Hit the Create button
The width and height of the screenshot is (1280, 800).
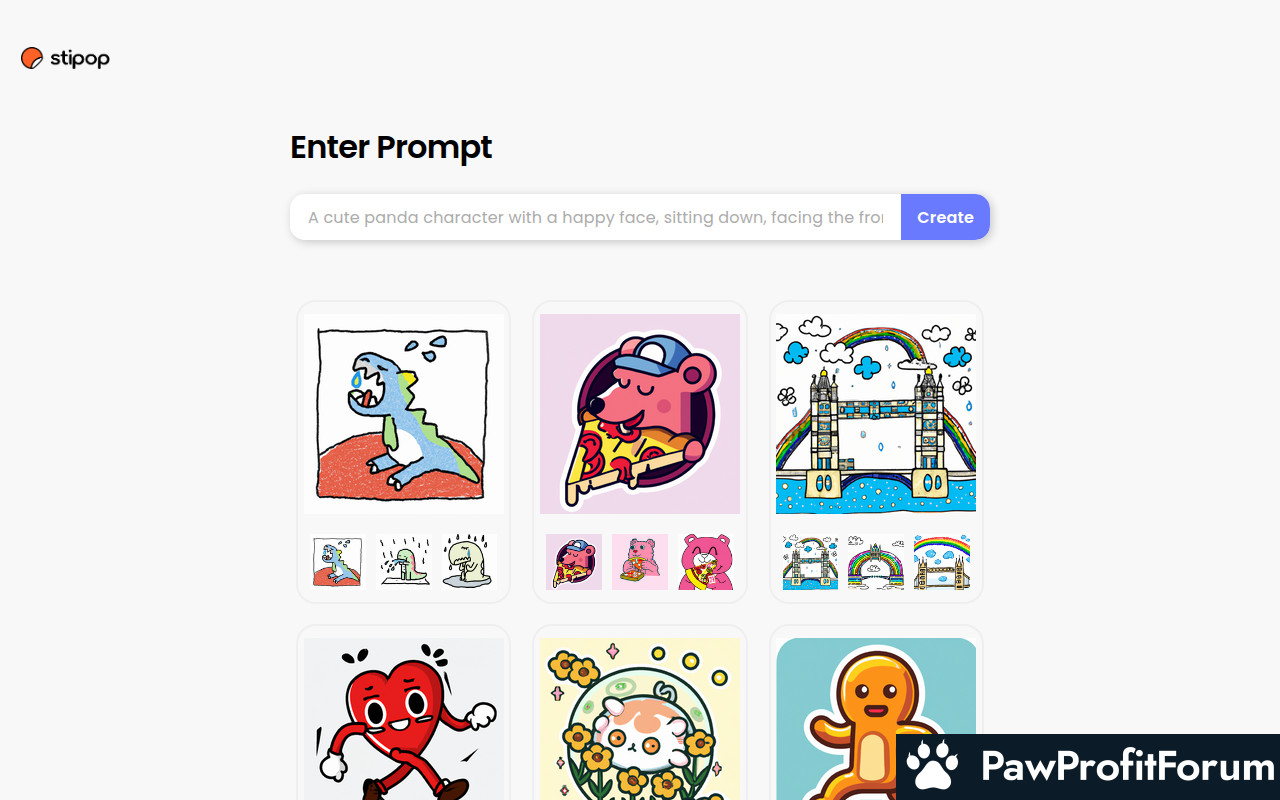(945, 217)
